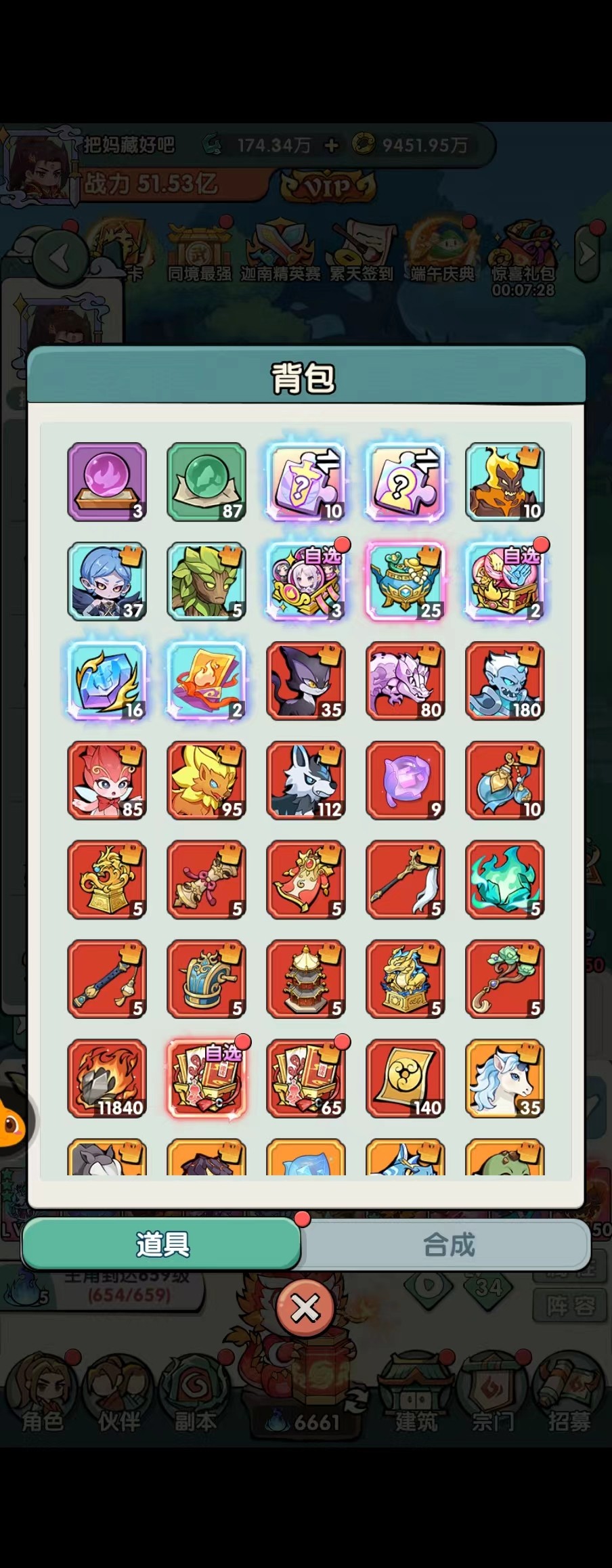Select the purple dragon fragment with count 80
The width and height of the screenshot is (612, 1568).
coord(406,680)
